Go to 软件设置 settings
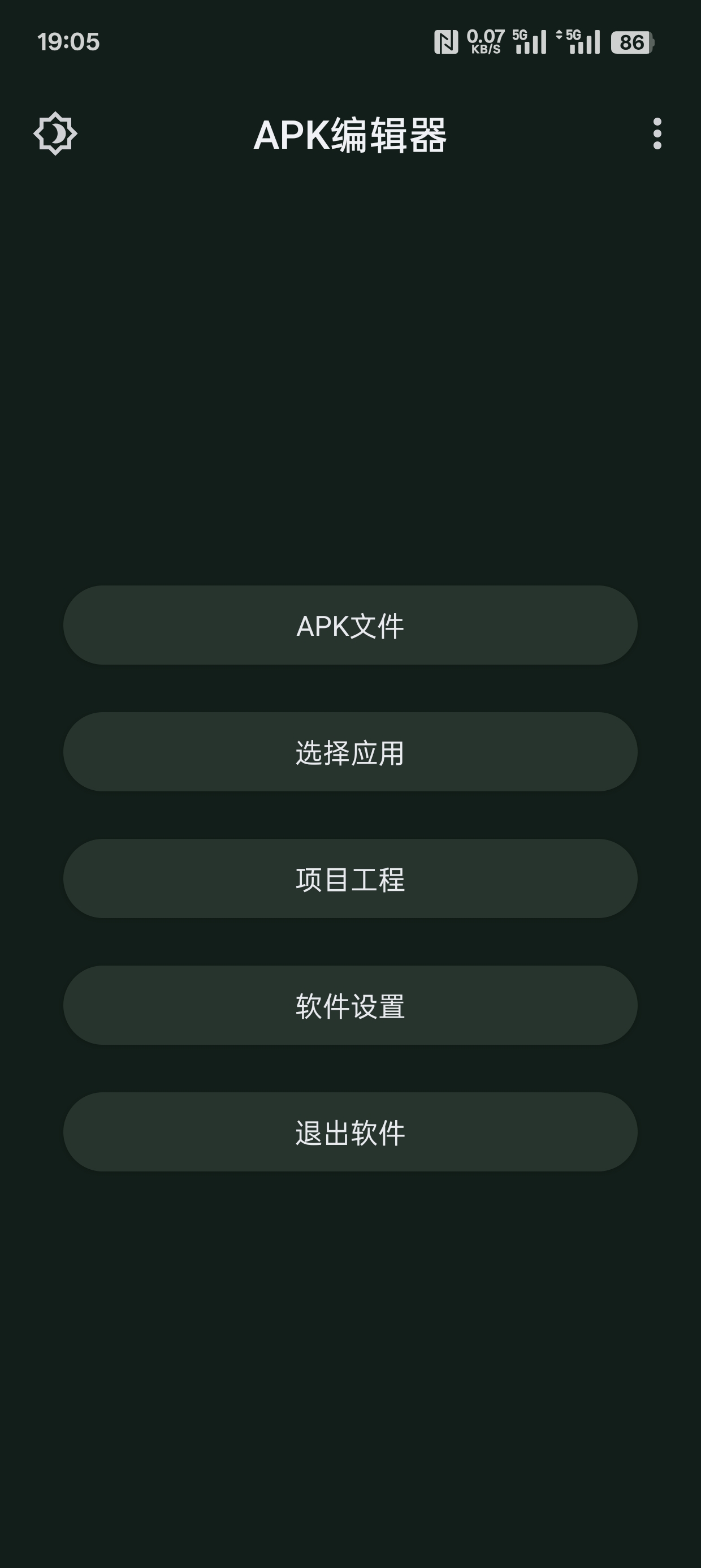The height and width of the screenshot is (1568, 701). point(350,1005)
